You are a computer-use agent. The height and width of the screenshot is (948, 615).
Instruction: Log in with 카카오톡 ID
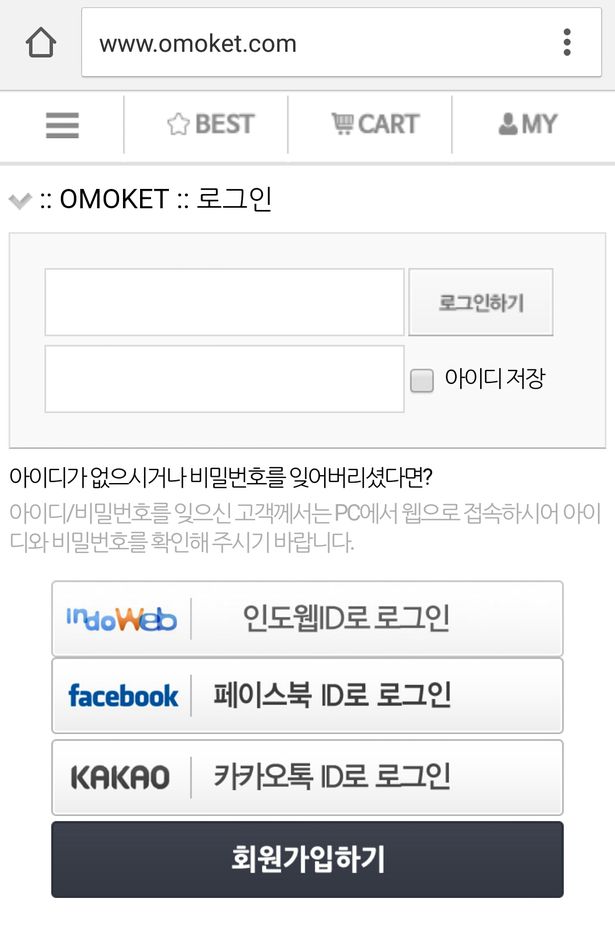point(307,777)
